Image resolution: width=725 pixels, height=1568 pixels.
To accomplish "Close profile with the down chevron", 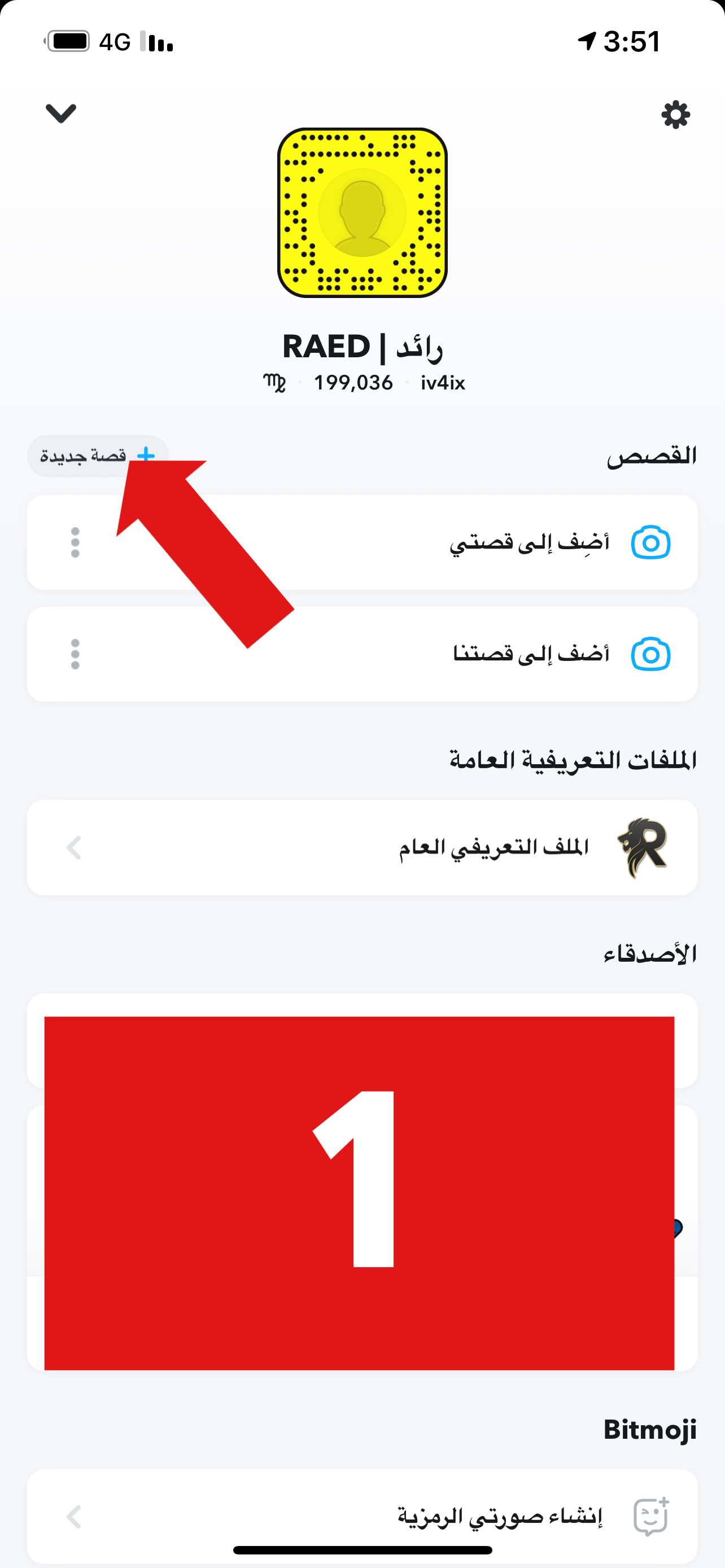I will [x=61, y=113].
